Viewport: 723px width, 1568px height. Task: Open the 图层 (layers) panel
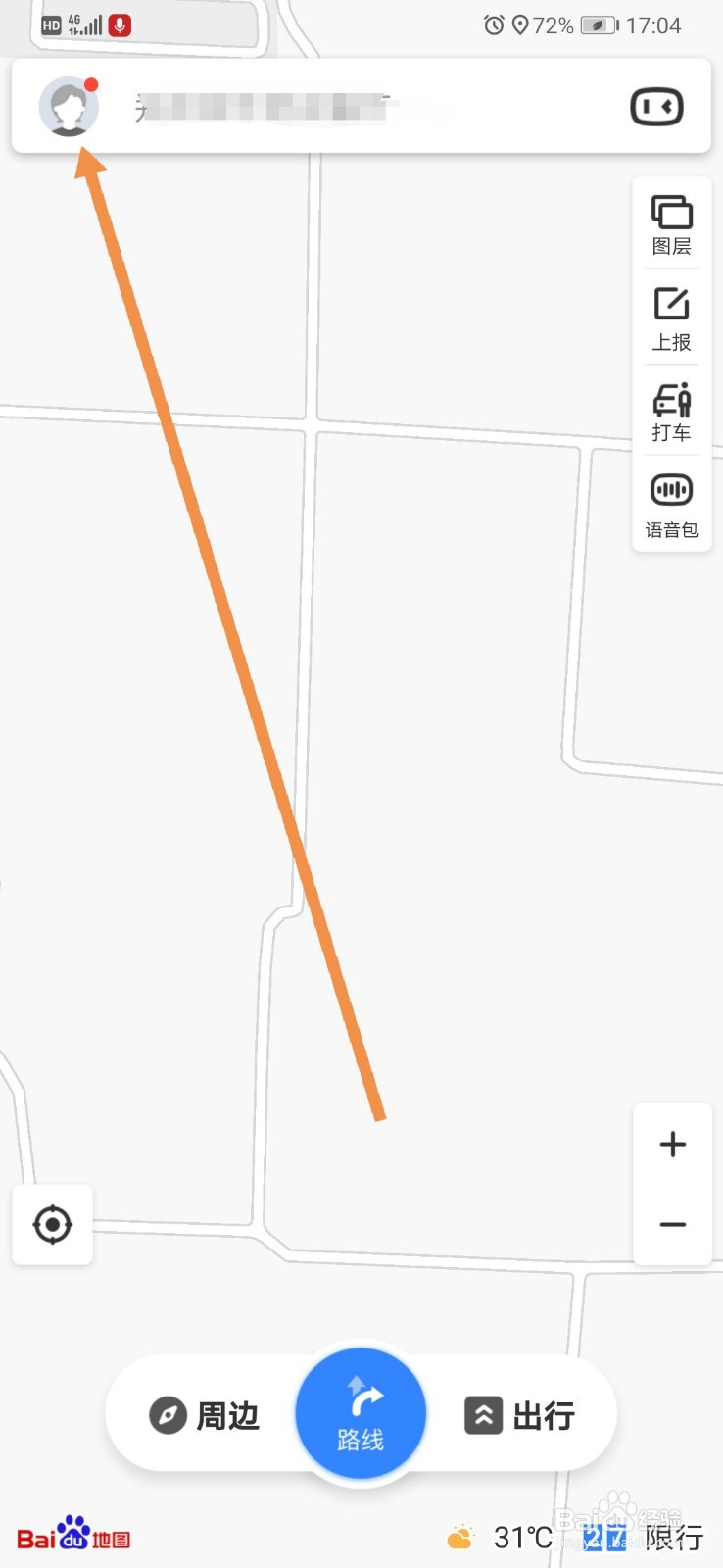coord(671,223)
